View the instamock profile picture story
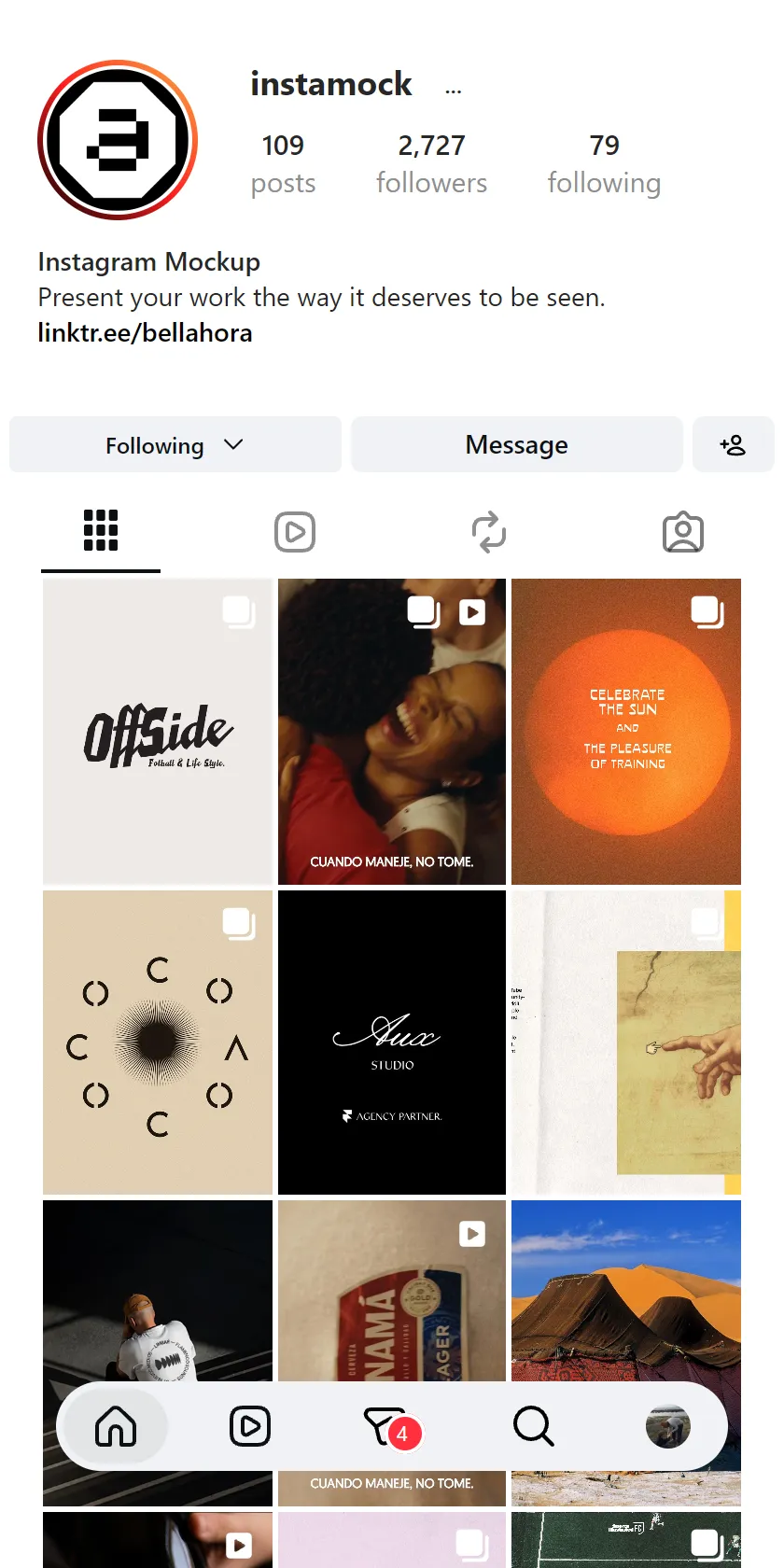Image resolution: width=784 pixels, height=1568 pixels. tap(118, 140)
